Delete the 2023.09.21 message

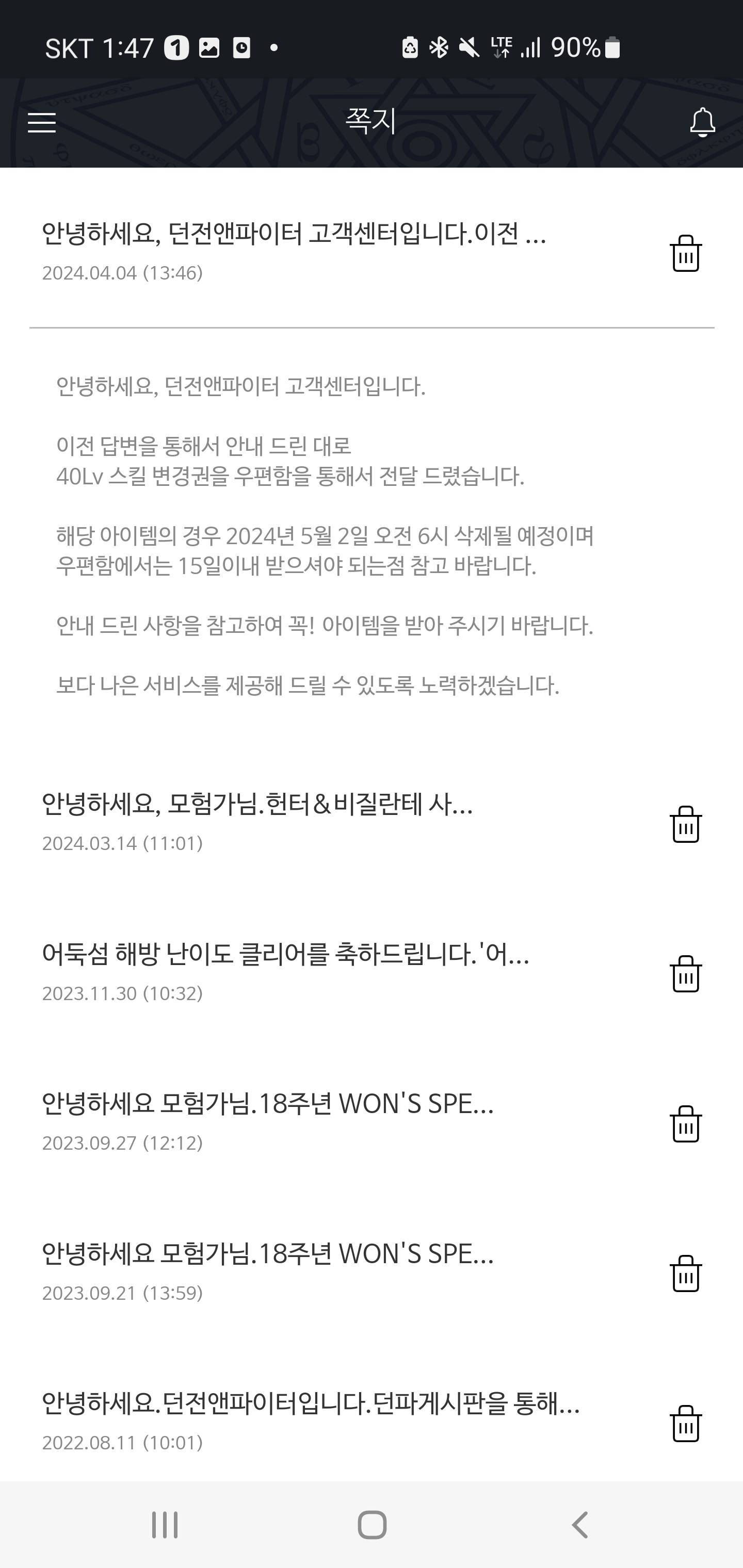pos(685,1273)
